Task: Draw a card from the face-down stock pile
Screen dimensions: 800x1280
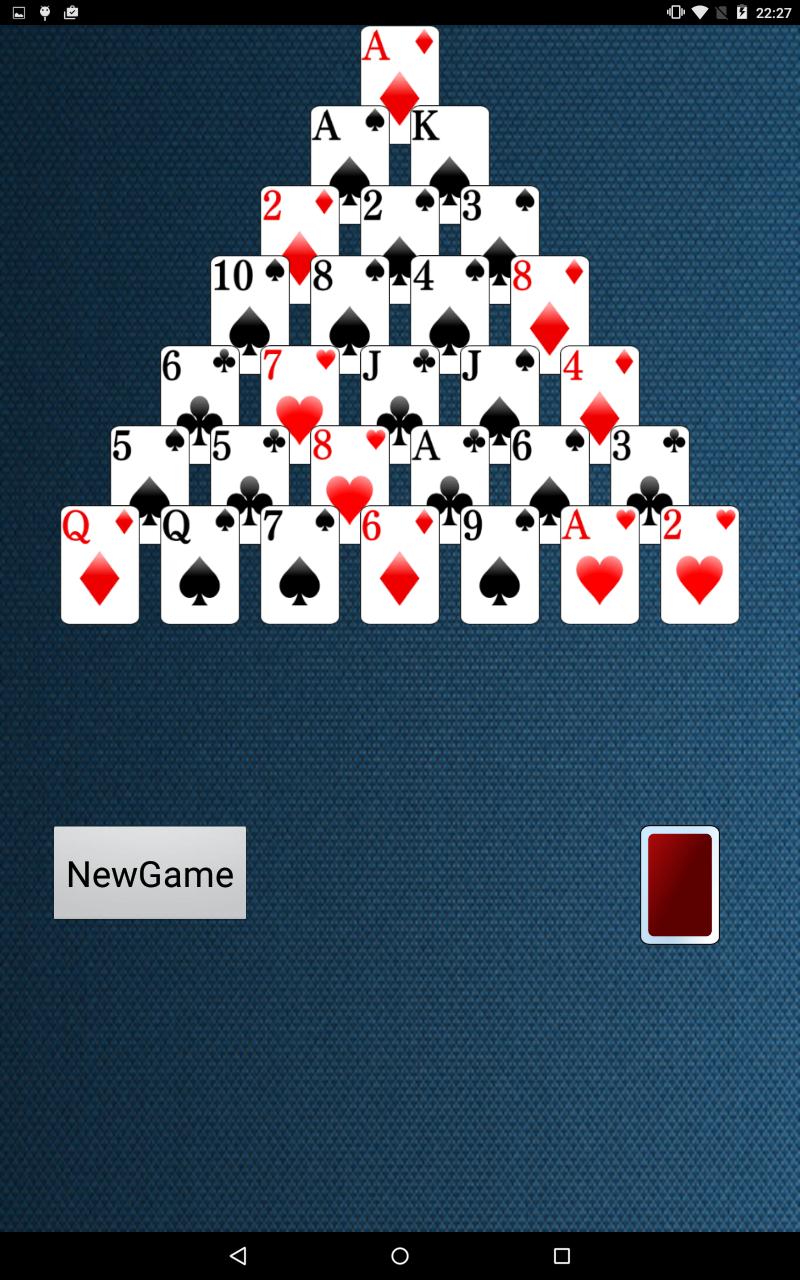Action: coord(680,884)
